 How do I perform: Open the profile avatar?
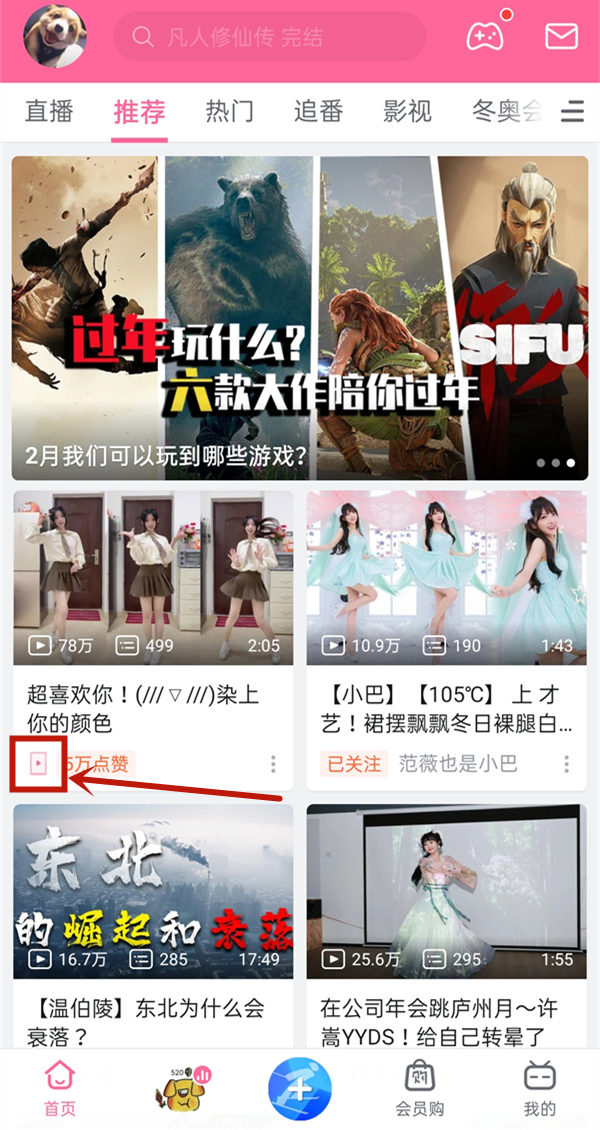coord(55,36)
